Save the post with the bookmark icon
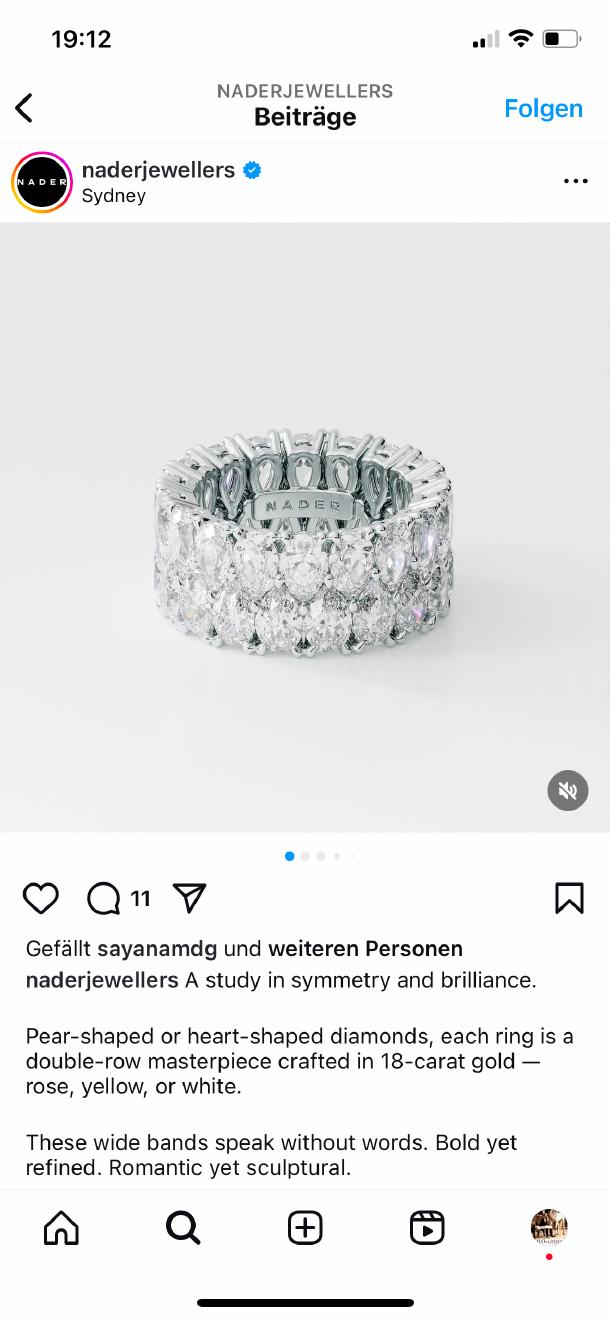610x1319 pixels. (x=568, y=898)
